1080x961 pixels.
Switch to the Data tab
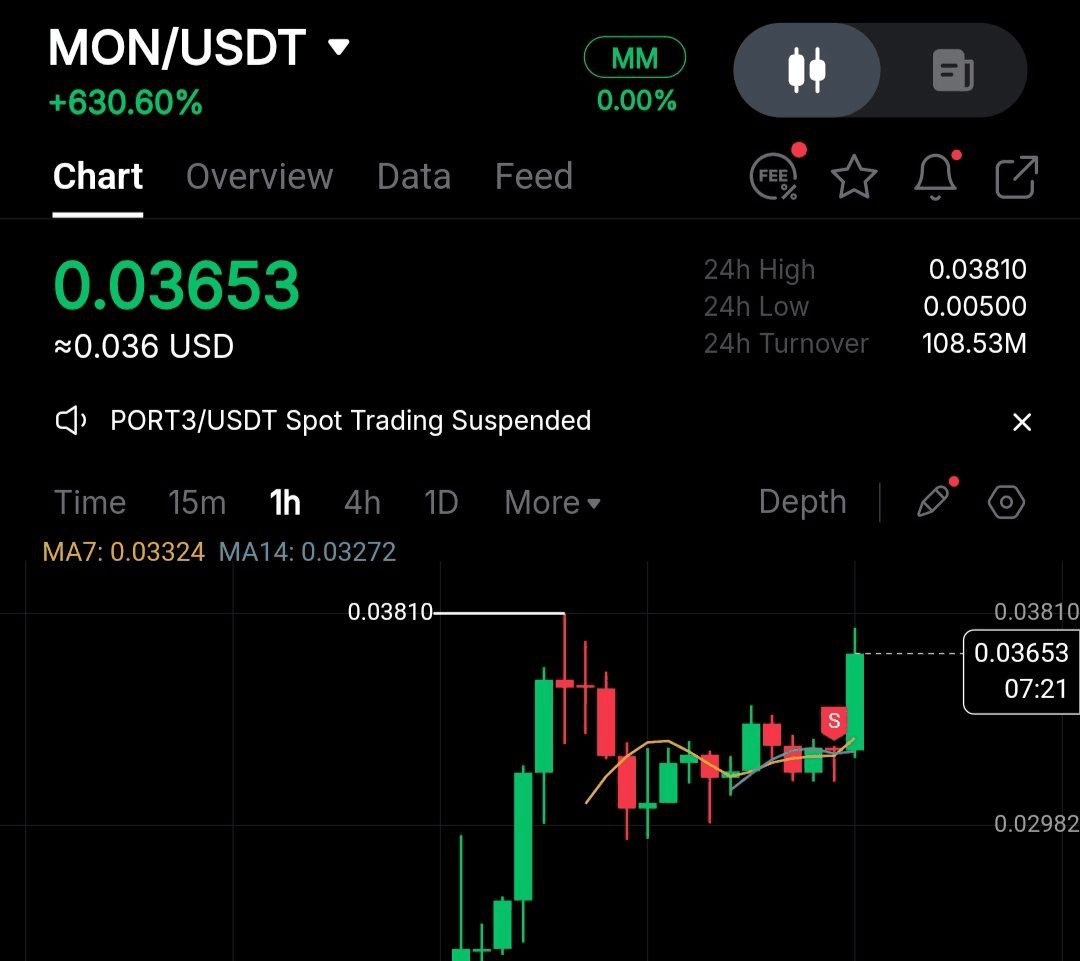pyautogui.click(x=413, y=177)
